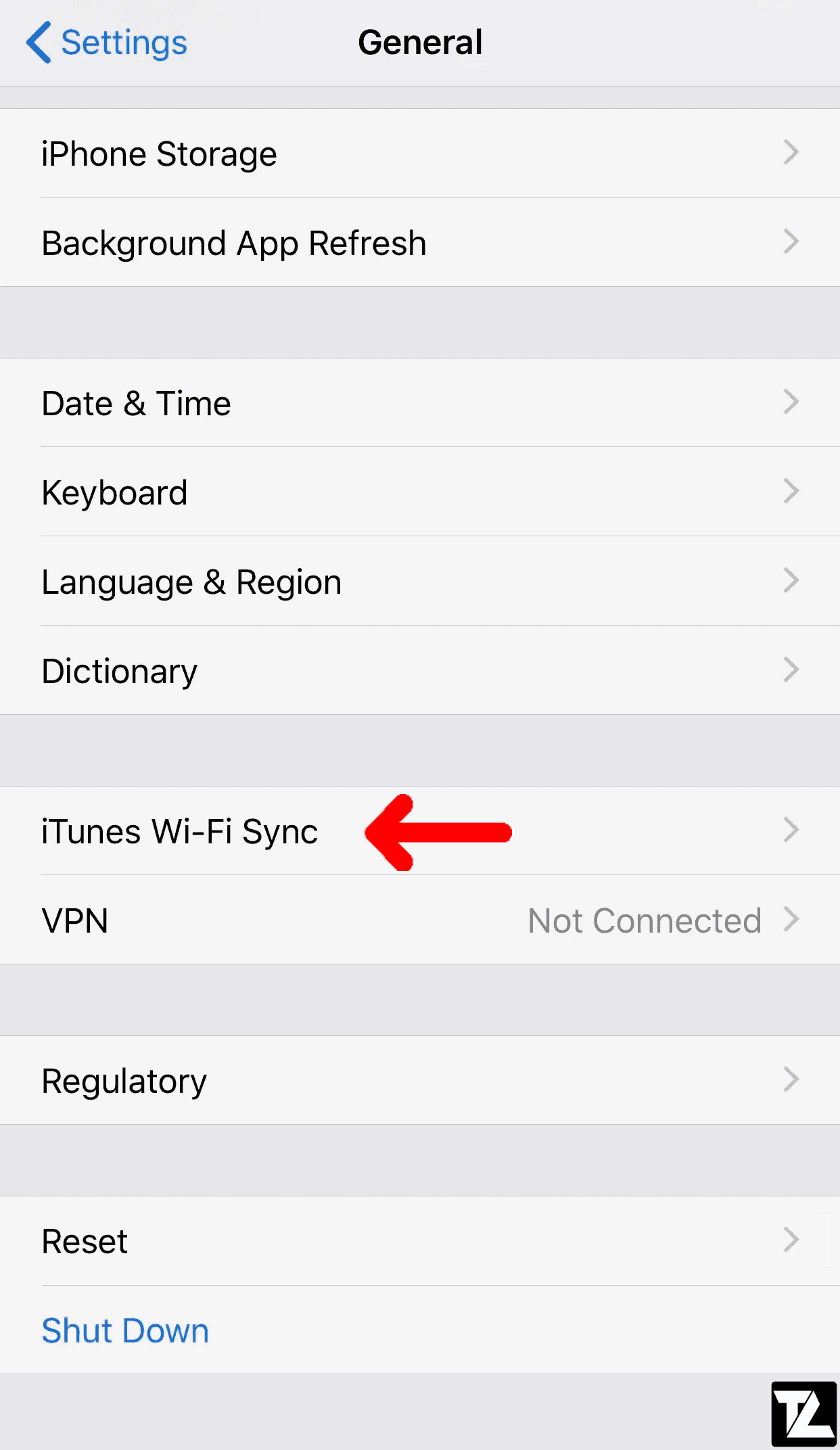
Task: Open the Reset options
Action: click(420, 1241)
